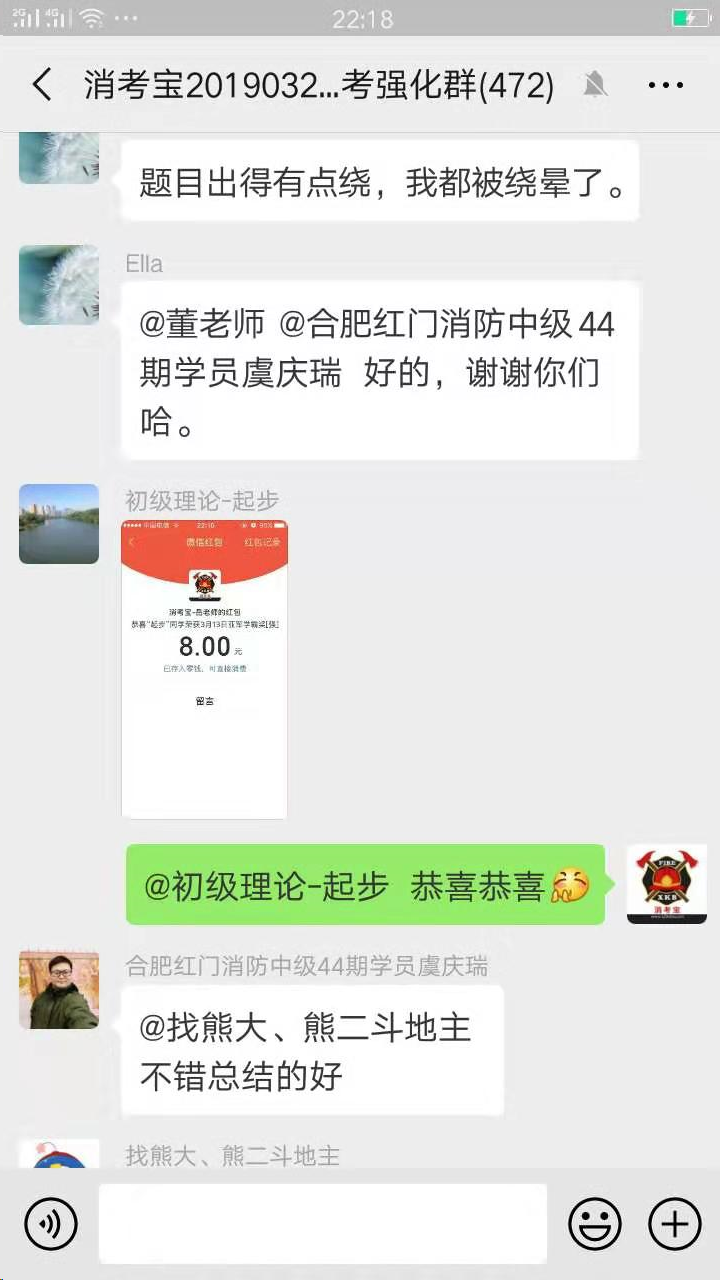720x1280 pixels.
Task: Open the plus attachment menu
Action: click(675, 1224)
